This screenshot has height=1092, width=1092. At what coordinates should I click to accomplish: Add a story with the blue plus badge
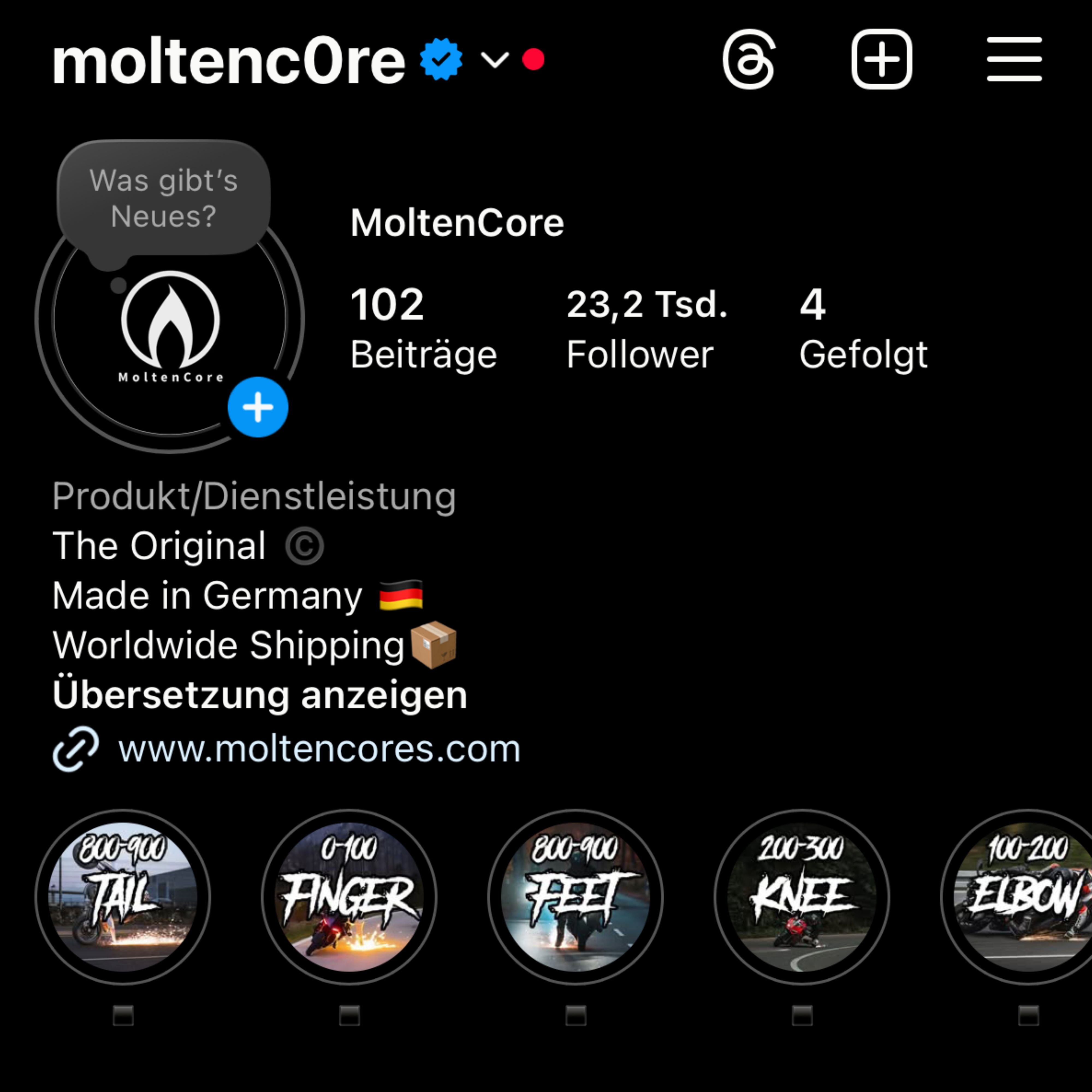pos(258,407)
